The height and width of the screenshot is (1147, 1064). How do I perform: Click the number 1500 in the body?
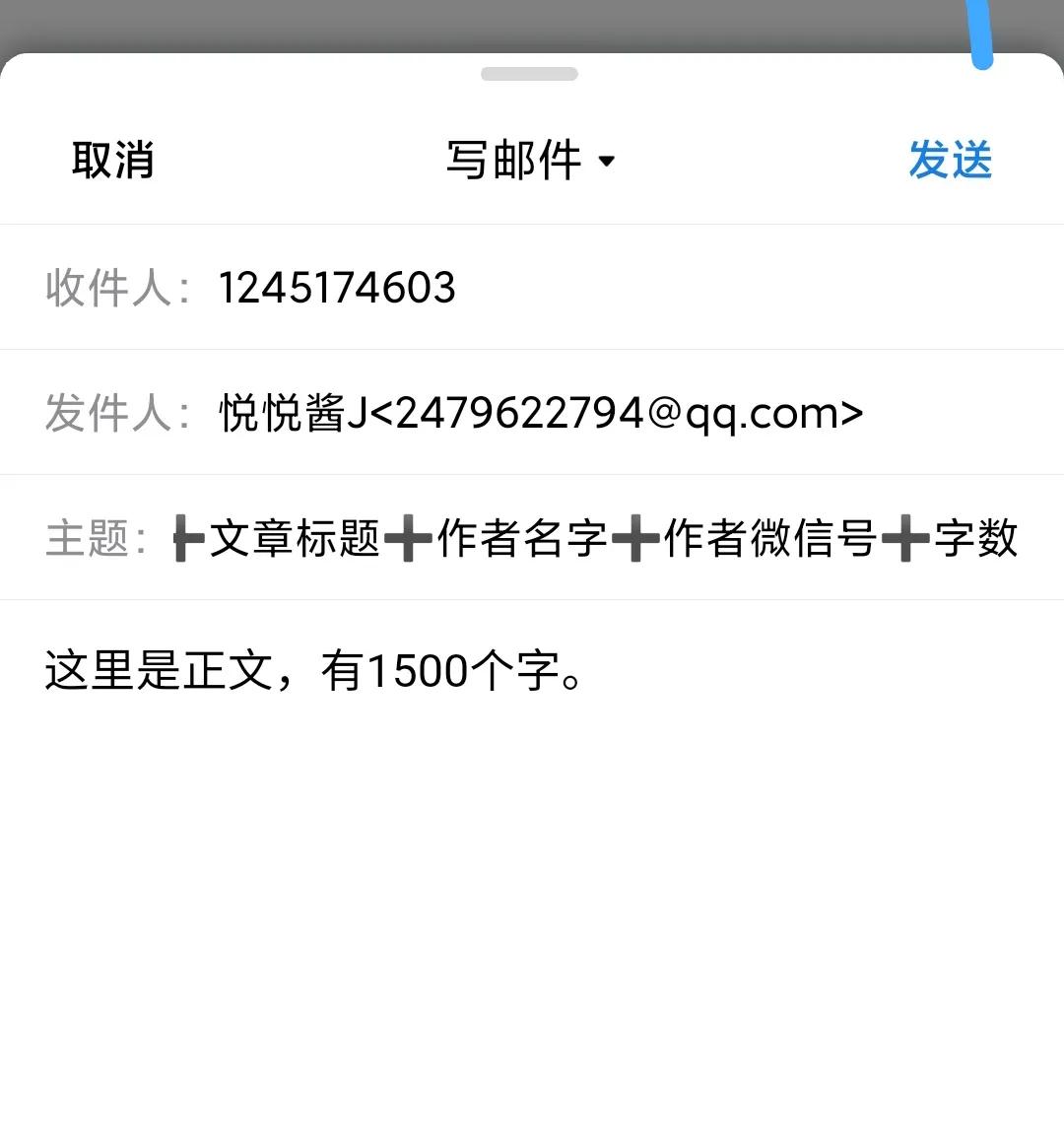(x=419, y=670)
